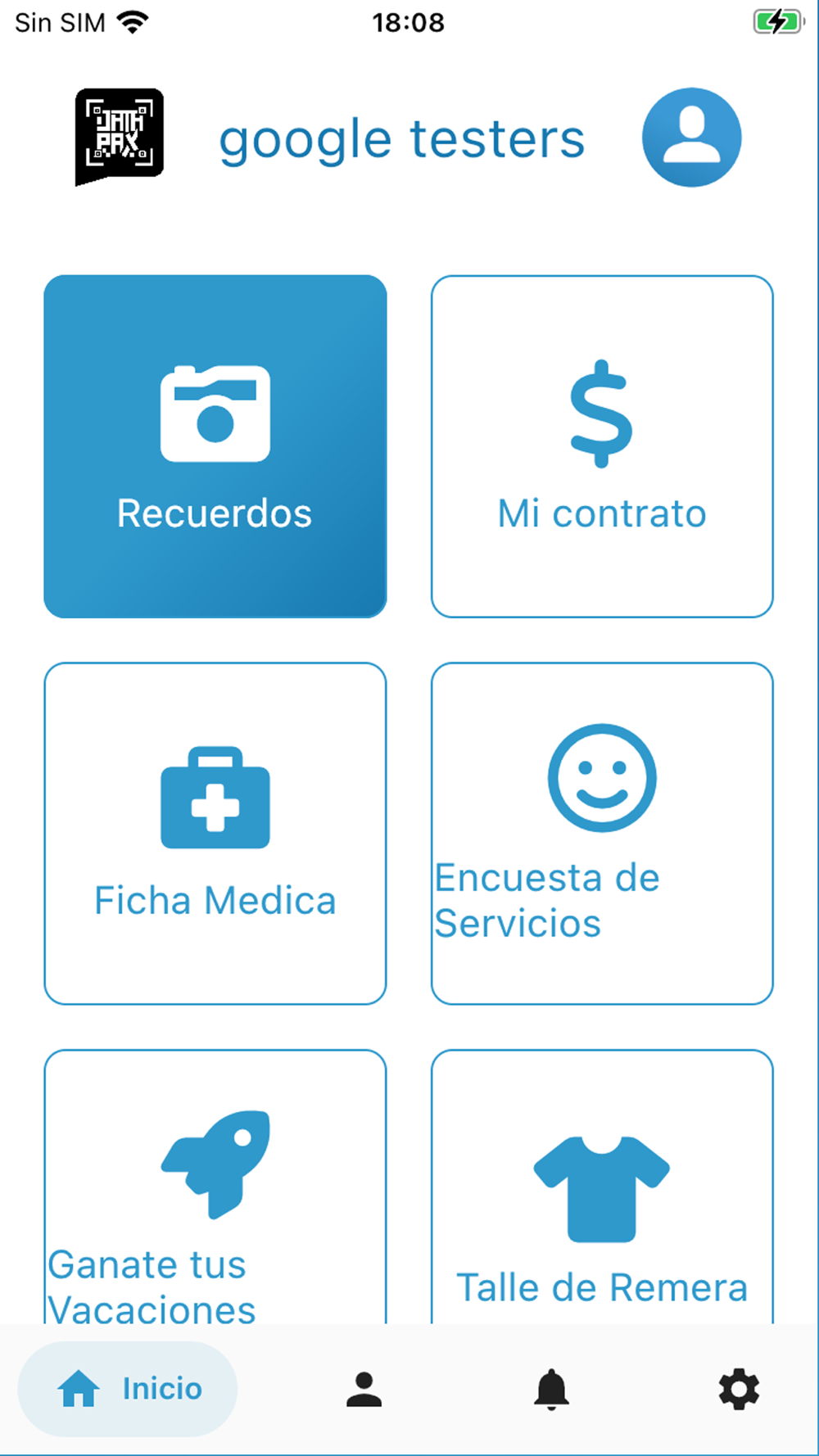Image resolution: width=819 pixels, height=1456 pixels.
Task: Open the Encuesta de Servicios tile
Action: tap(602, 834)
